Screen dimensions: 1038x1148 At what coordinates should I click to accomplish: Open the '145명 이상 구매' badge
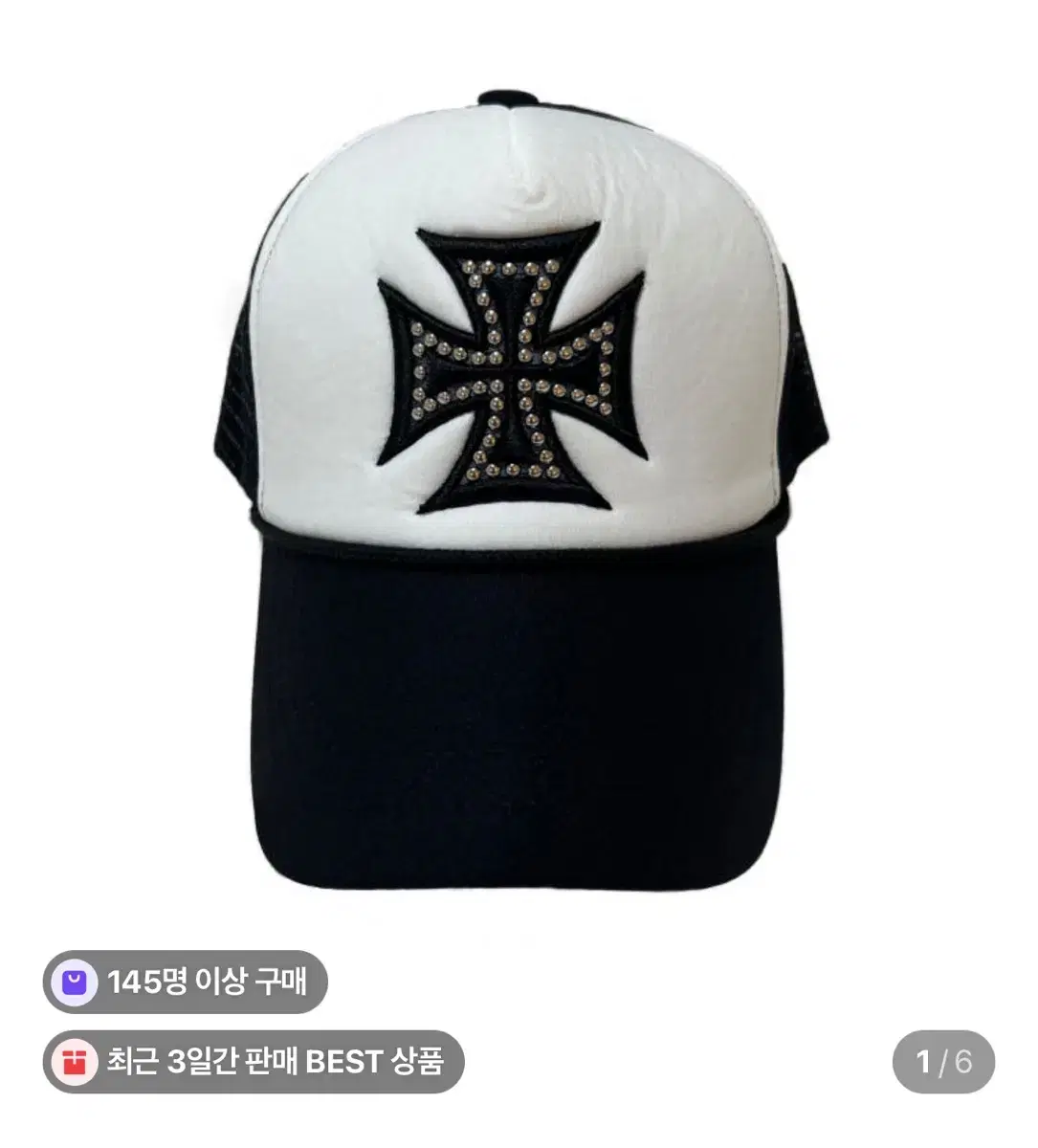click(x=191, y=977)
